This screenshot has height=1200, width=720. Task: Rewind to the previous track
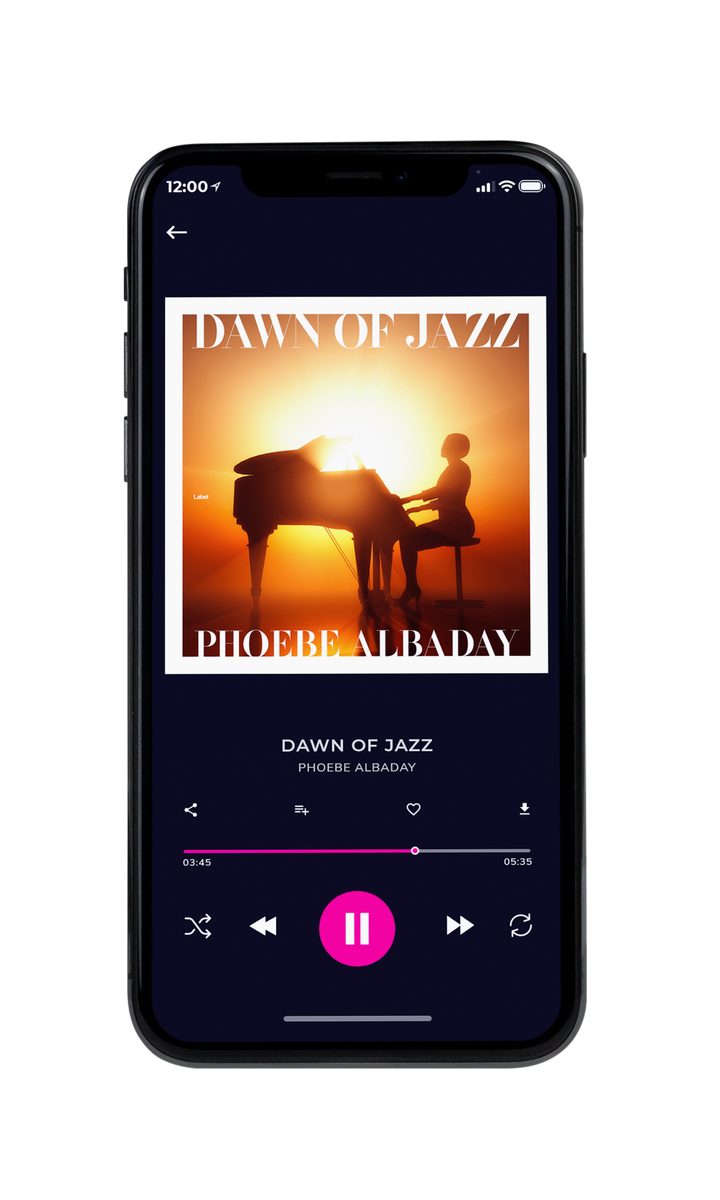(263, 926)
